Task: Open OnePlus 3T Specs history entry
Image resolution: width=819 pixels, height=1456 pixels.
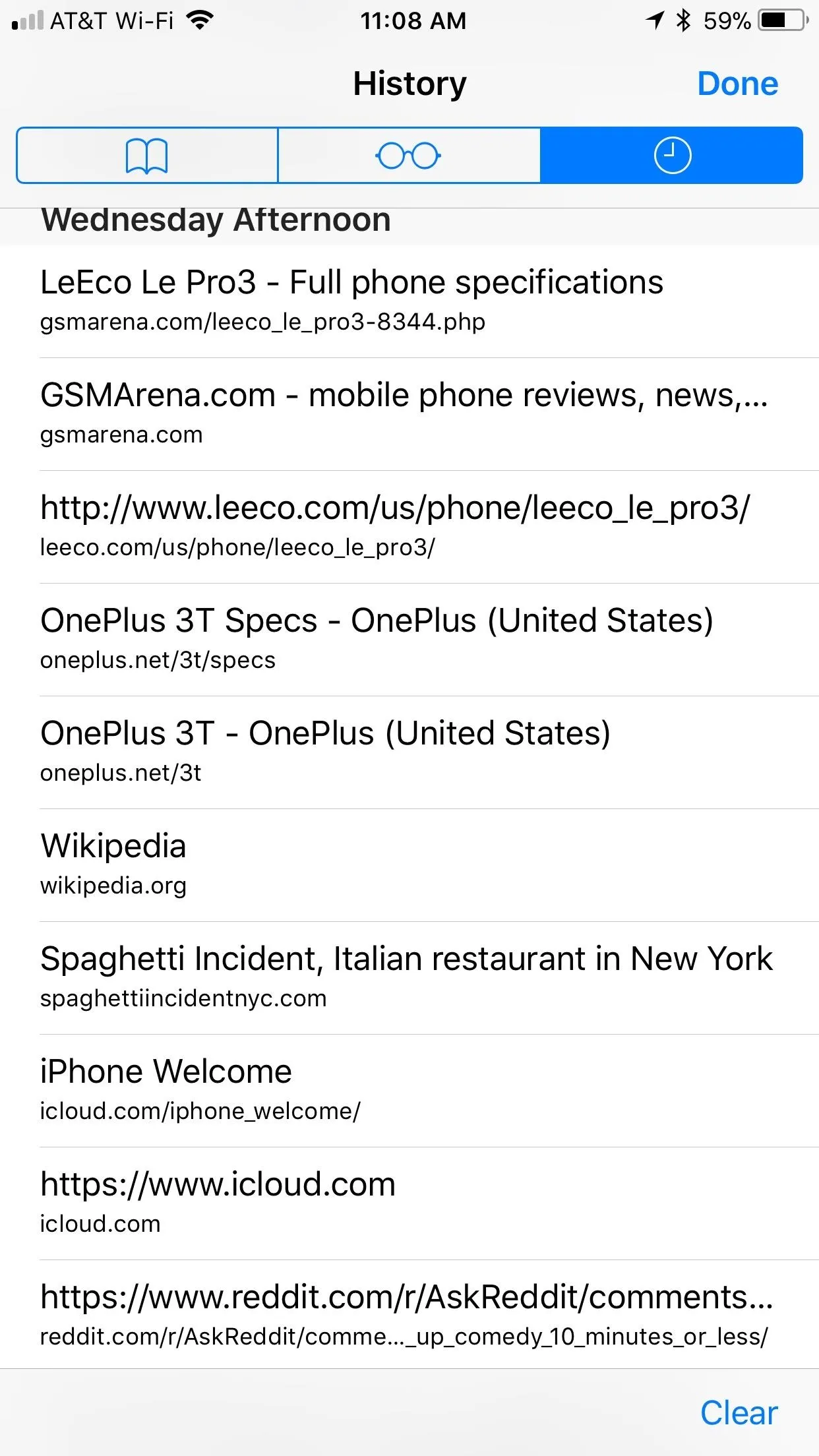Action: (x=409, y=640)
